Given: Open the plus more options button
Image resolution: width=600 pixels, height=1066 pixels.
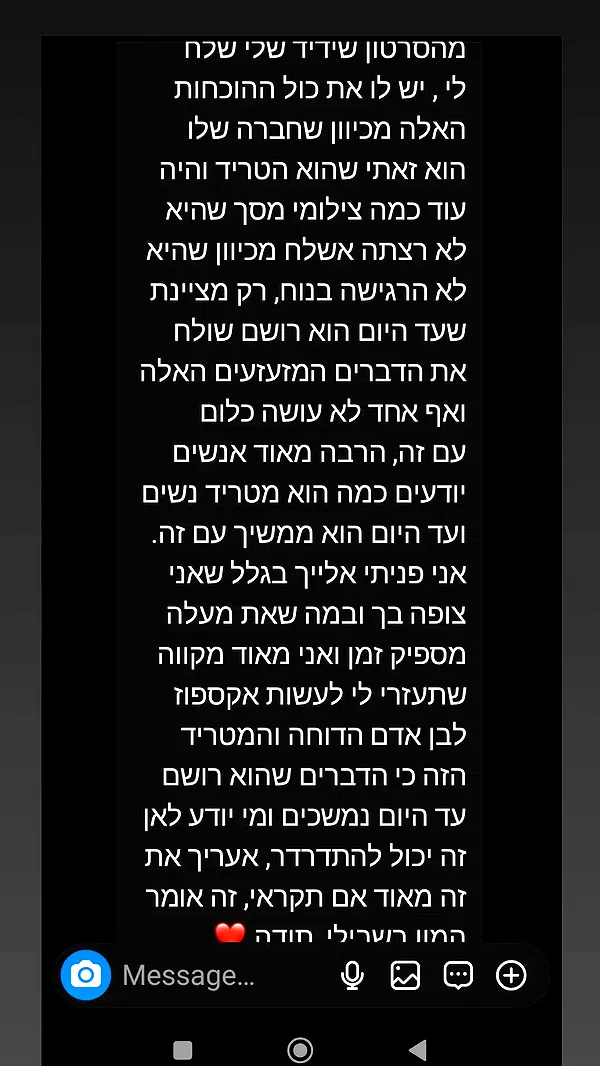Looking at the screenshot, I should pyautogui.click(x=511, y=975).
